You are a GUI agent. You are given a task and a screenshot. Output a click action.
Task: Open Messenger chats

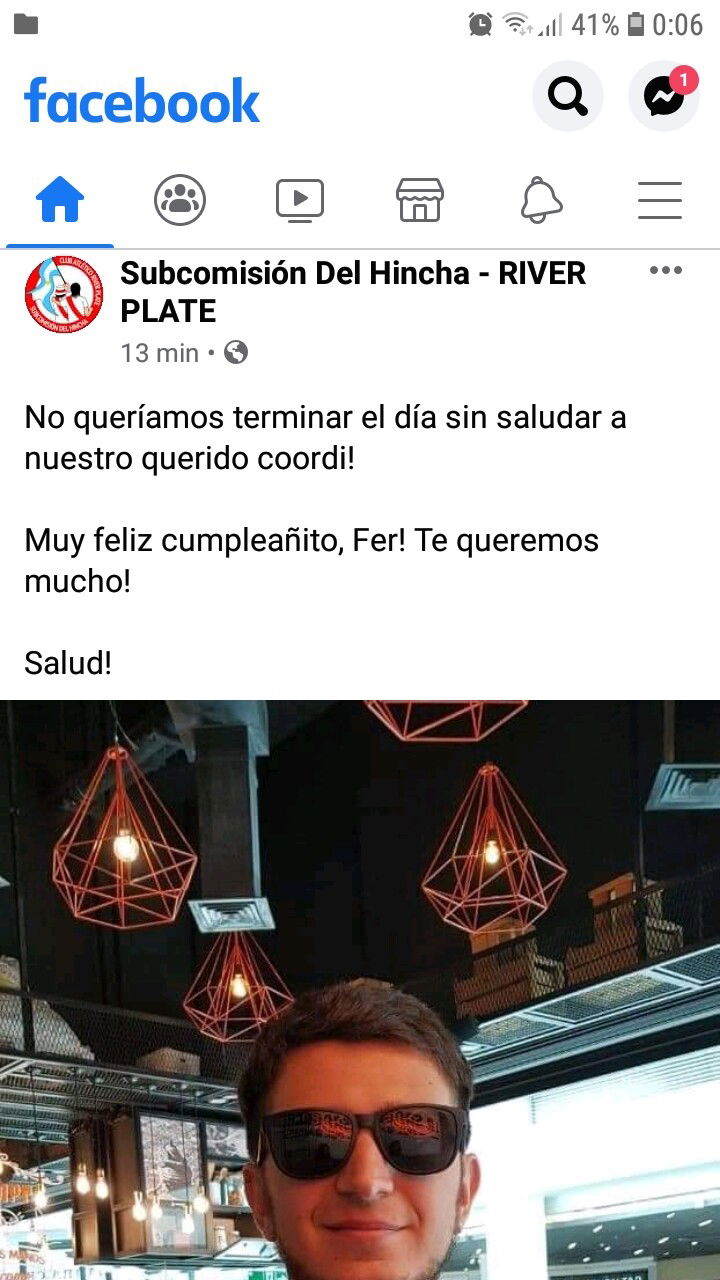click(664, 97)
